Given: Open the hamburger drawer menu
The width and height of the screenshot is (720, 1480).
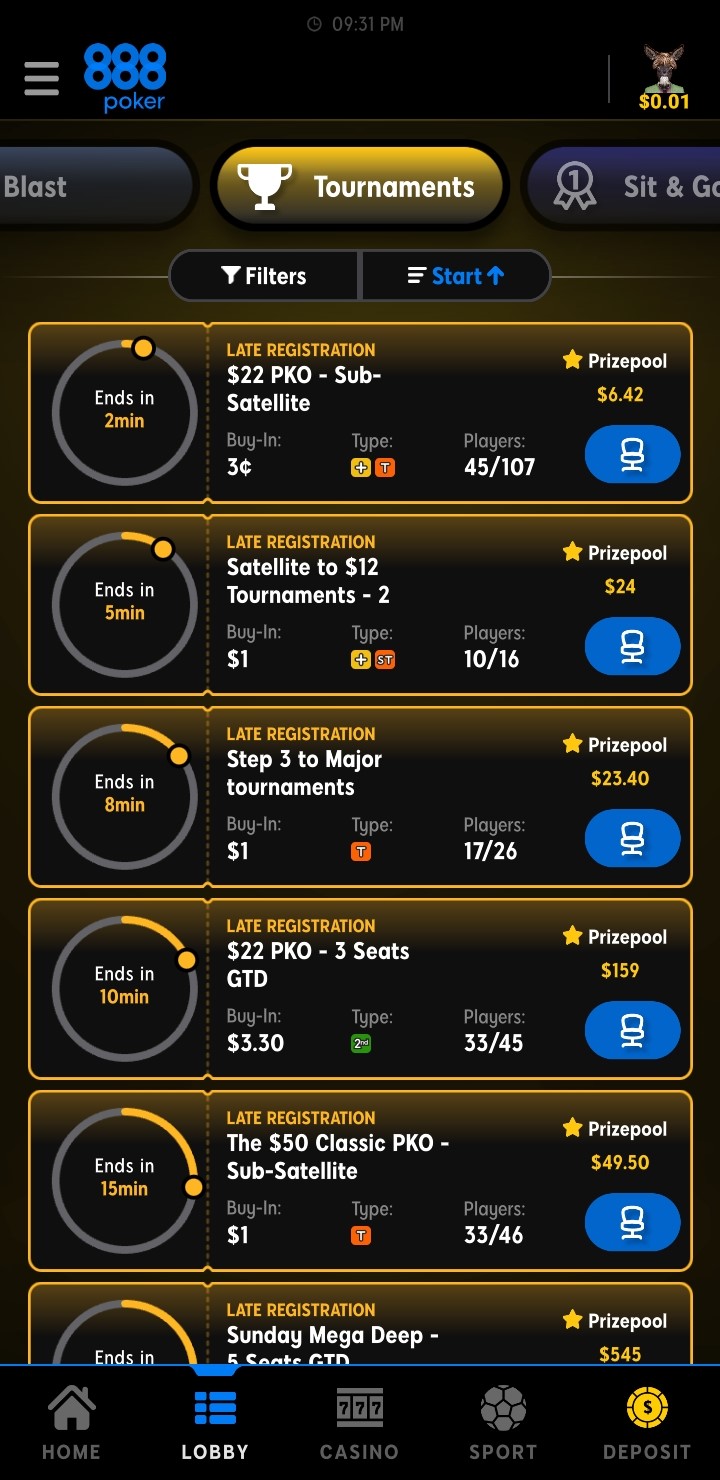Looking at the screenshot, I should 42,78.
